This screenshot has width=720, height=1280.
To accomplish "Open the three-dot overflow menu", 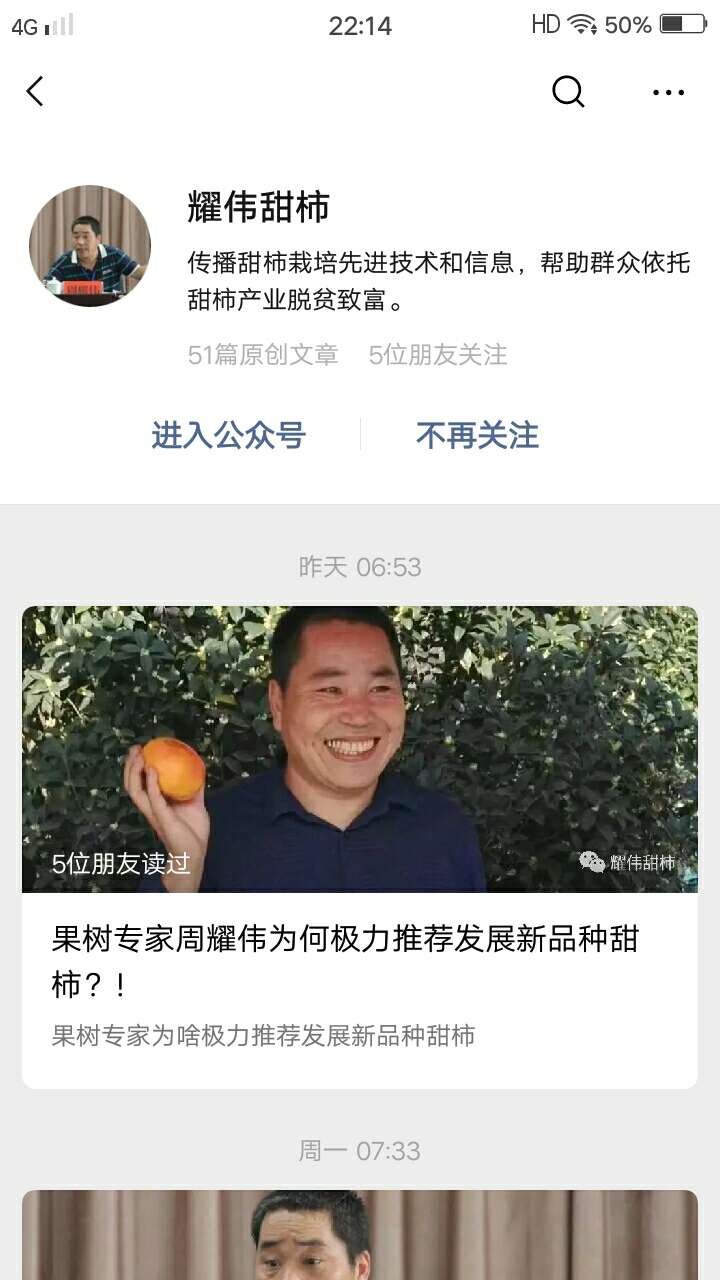I will point(668,92).
